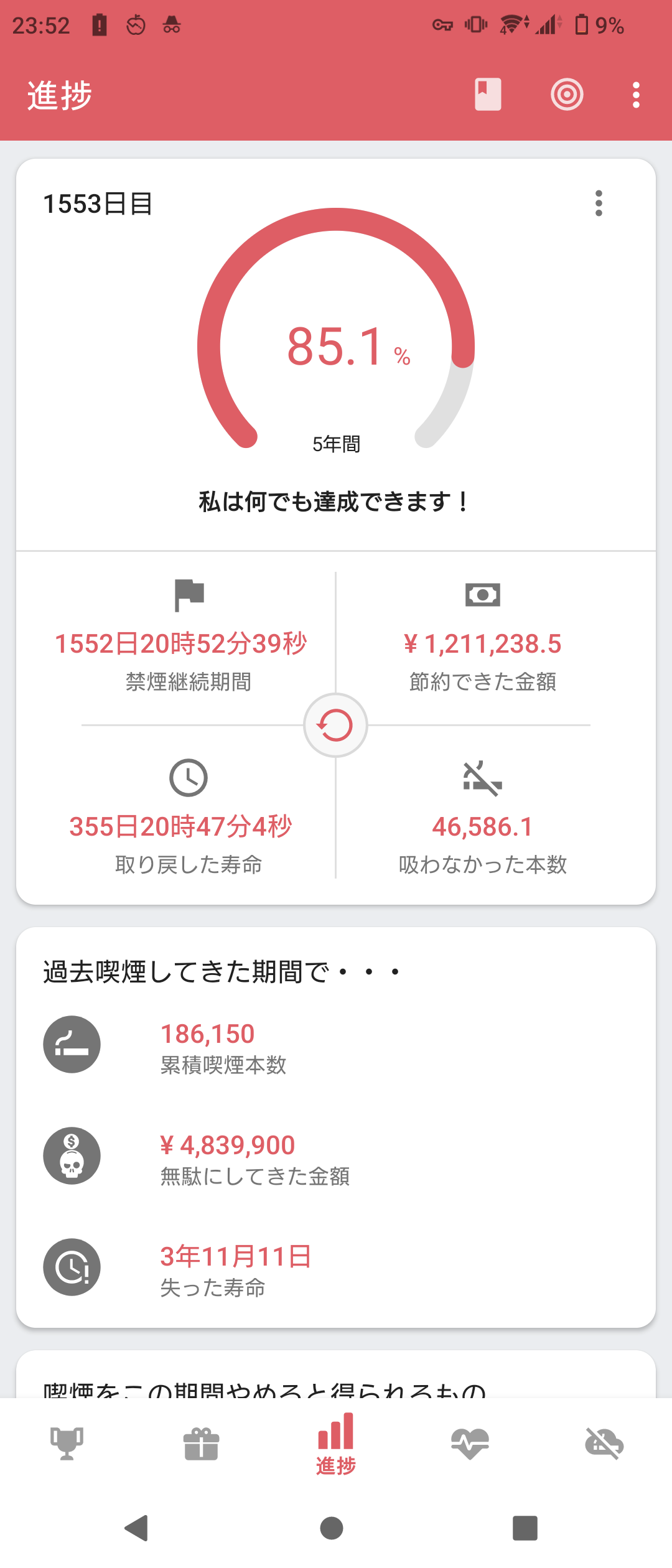This screenshot has width=672, height=1568.
Task: Open the app bar overflow menu
Action: pyautogui.click(x=636, y=95)
